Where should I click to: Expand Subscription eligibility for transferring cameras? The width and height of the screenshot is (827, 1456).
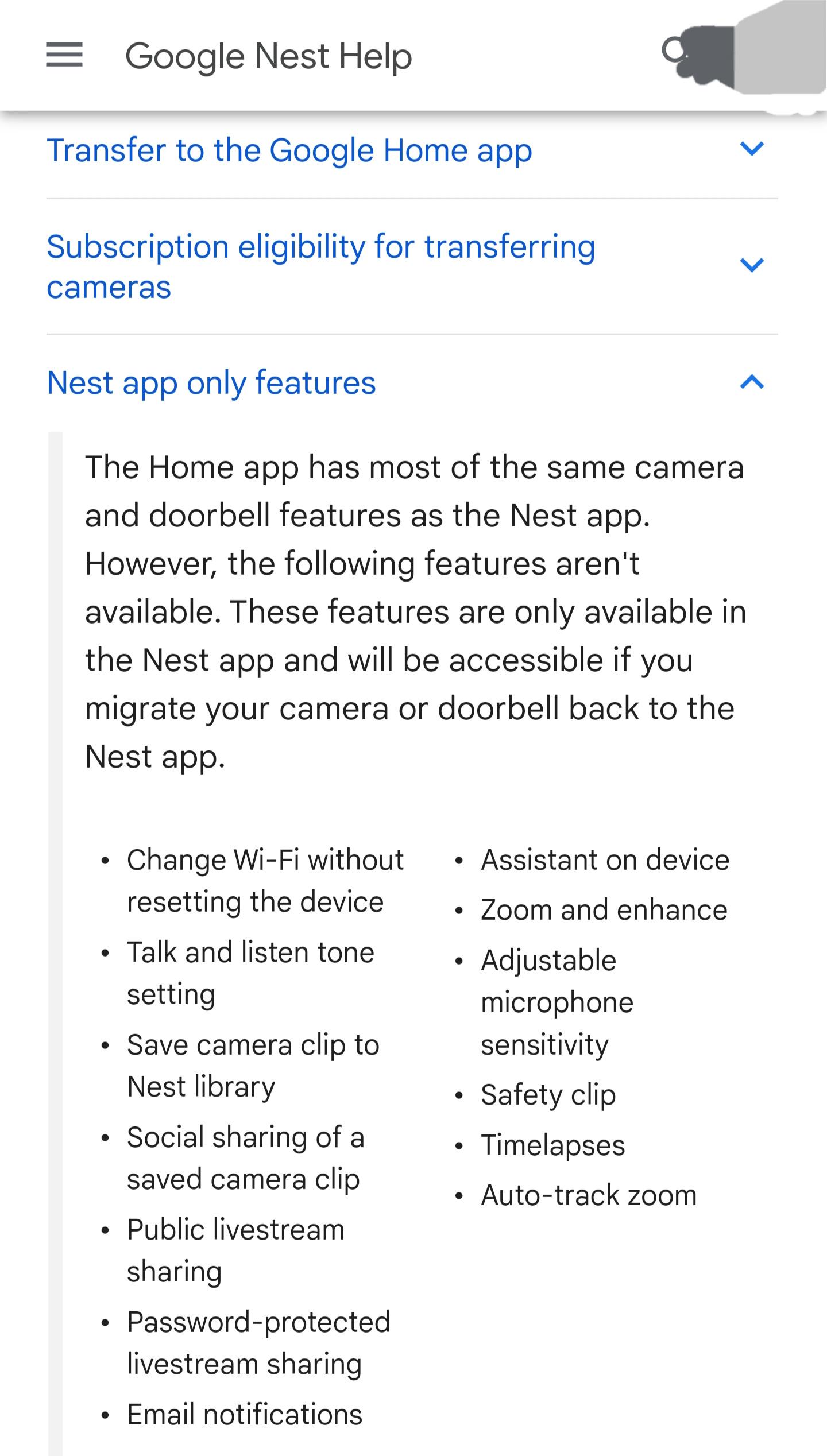click(412, 266)
